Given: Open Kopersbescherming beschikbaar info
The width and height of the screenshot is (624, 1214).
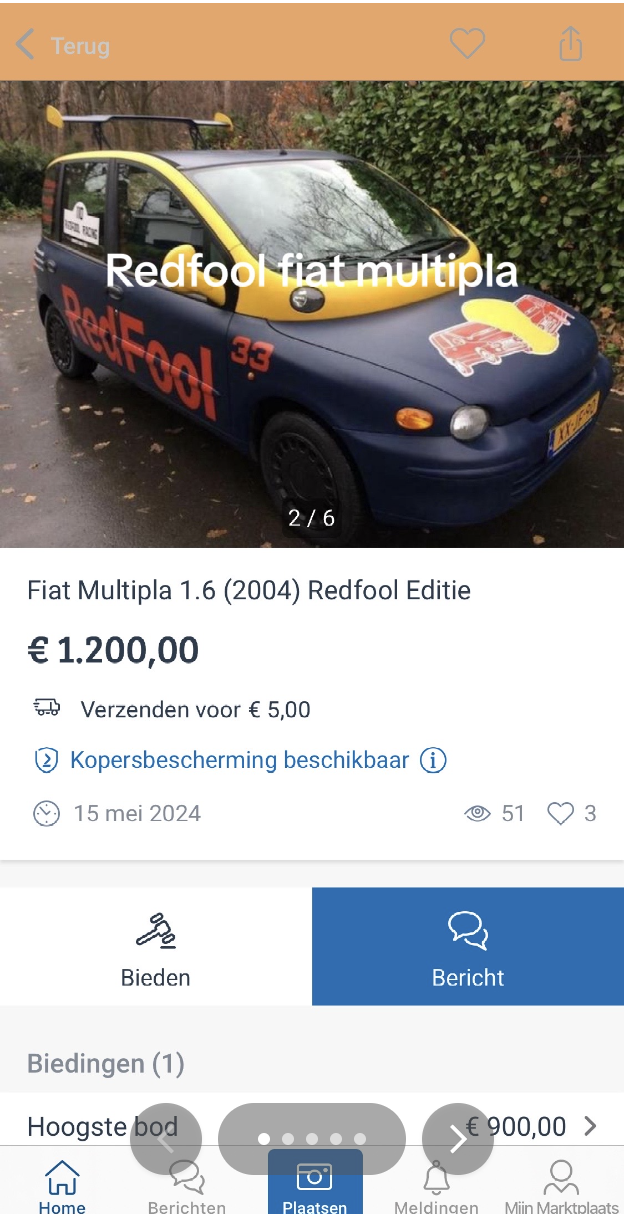Looking at the screenshot, I should click(433, 760).
